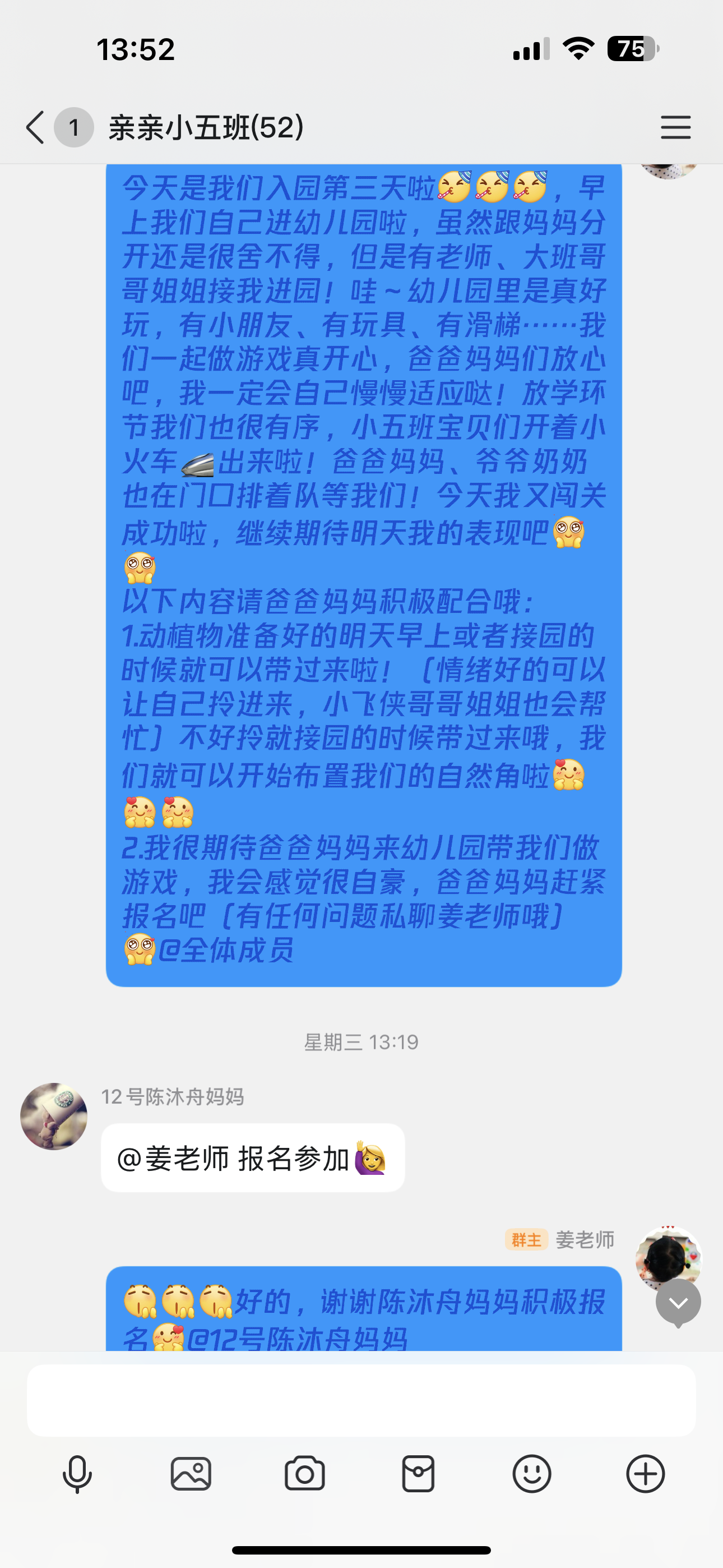Open the red packet icon
The image size is (723, 1568).
(x=418, y=1474)
